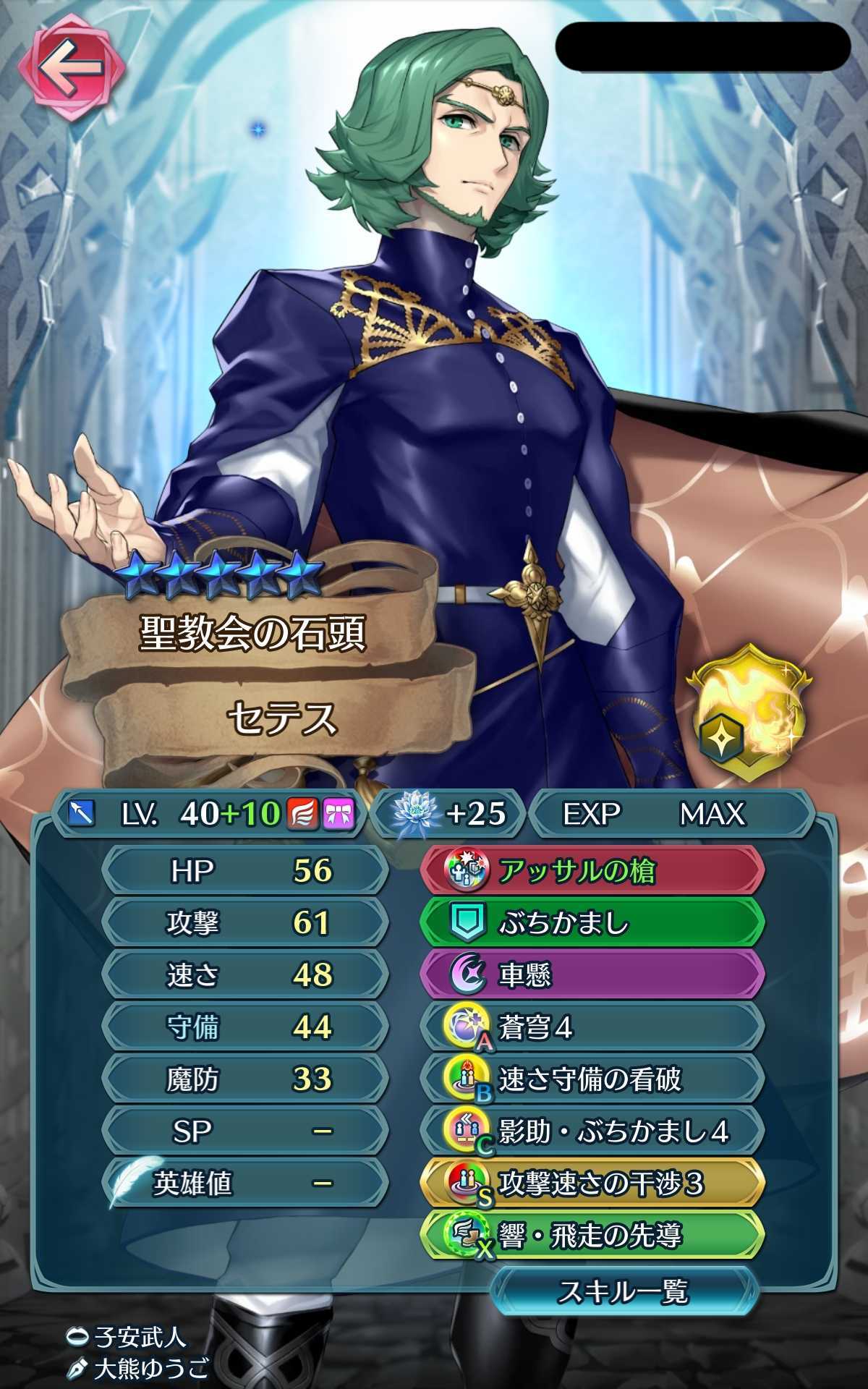
Task: Open the dragonflower +25 indicator
Action: pyautogui.click(x=448, y=813)
